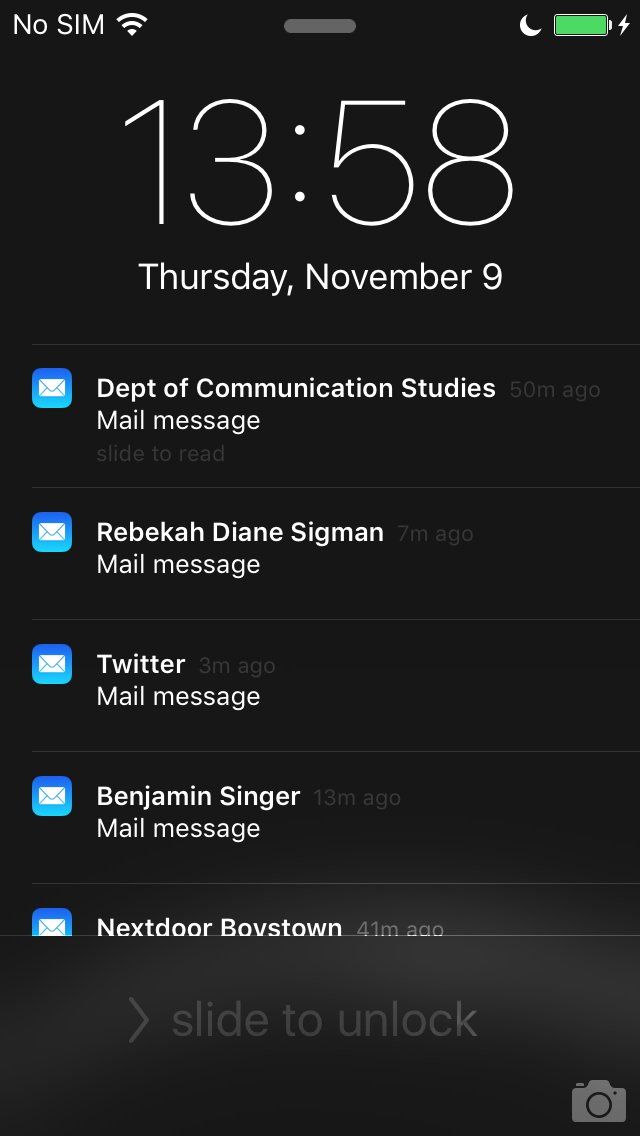Tap the camera shortcut icon
Viewport: 640px width, 1136px height.
click(x=598, y=1100)
